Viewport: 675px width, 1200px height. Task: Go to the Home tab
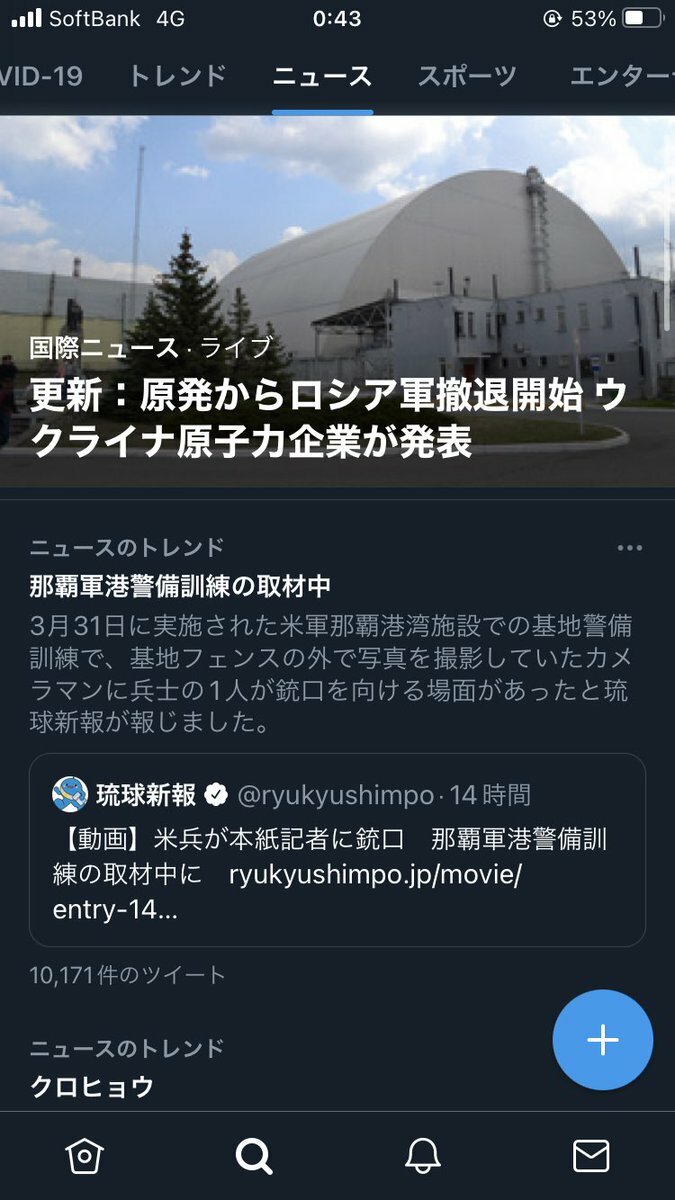tap(85, 1156)
